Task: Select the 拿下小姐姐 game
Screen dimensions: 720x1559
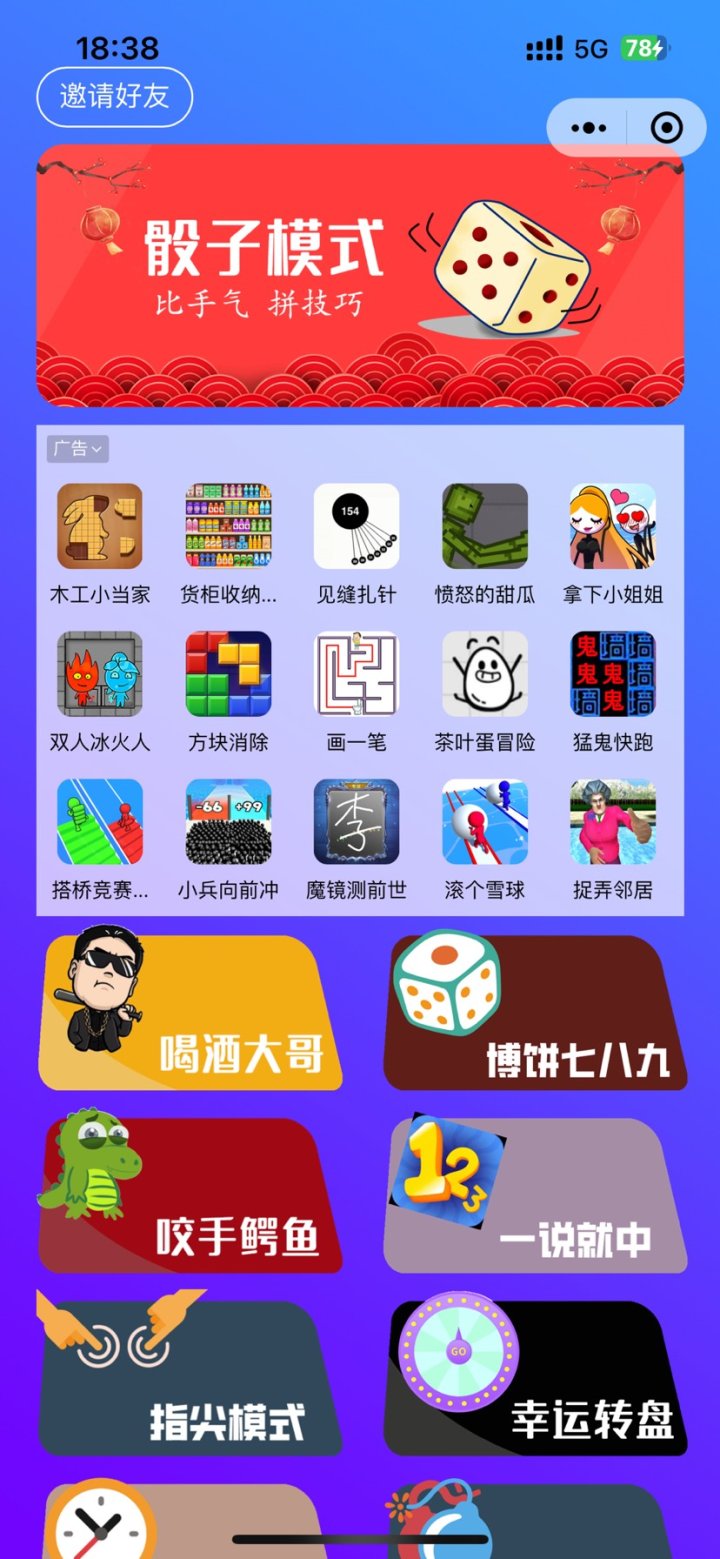Action: click(613, 527)
